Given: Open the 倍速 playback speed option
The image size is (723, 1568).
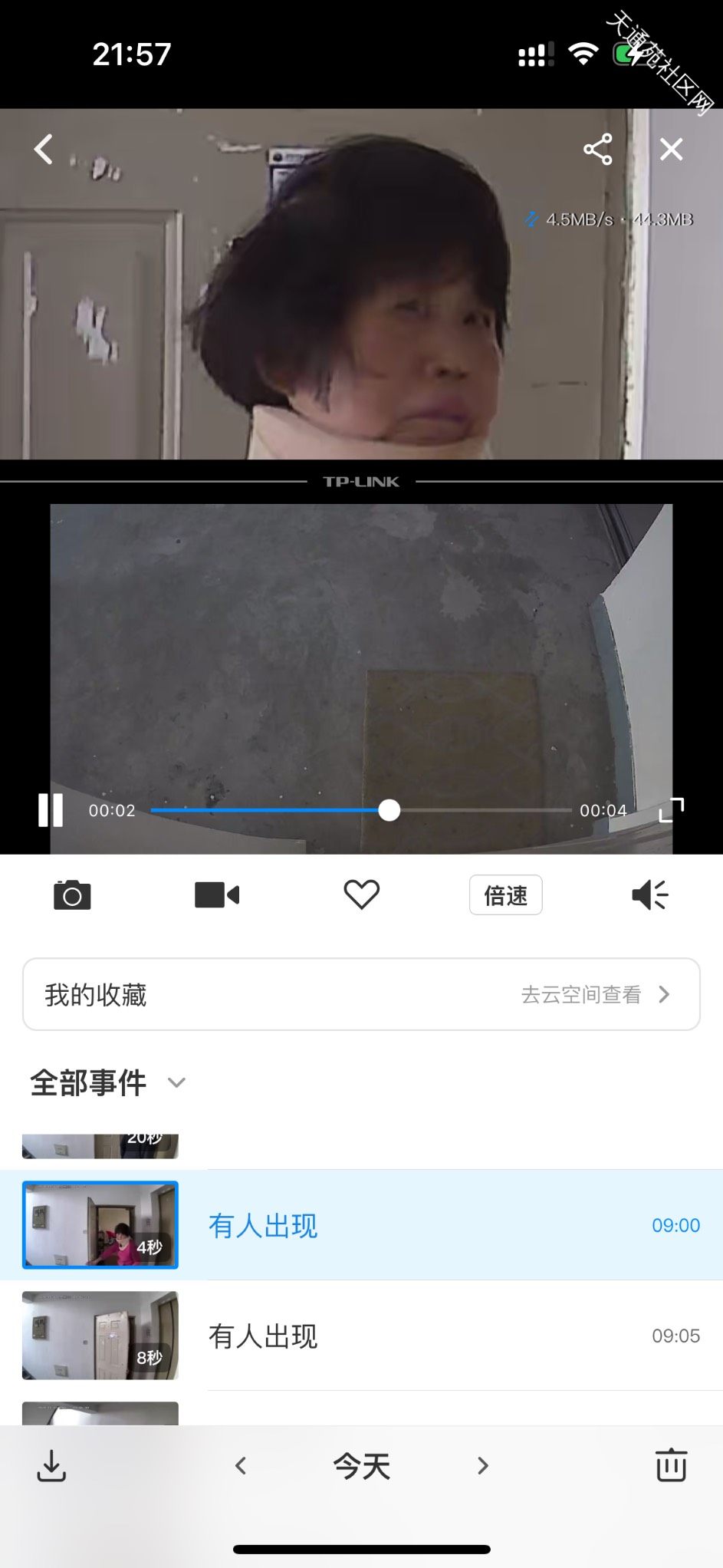Looking at the screenshot, I should coord(506,894).
